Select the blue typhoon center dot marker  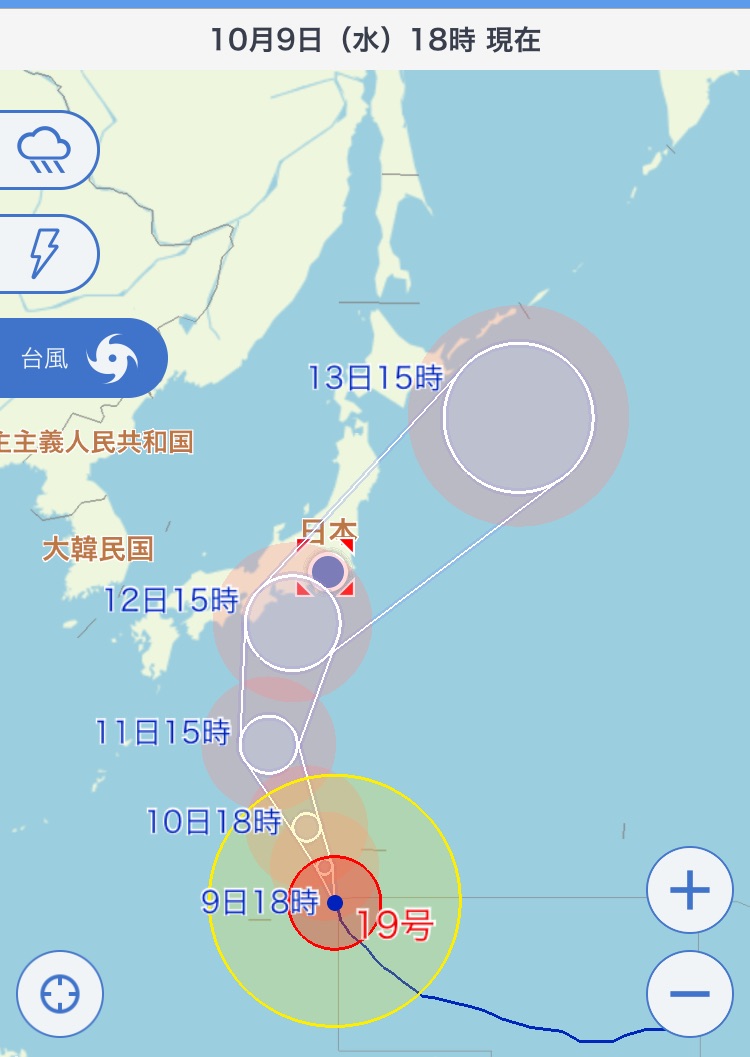[x=334, y=901]
